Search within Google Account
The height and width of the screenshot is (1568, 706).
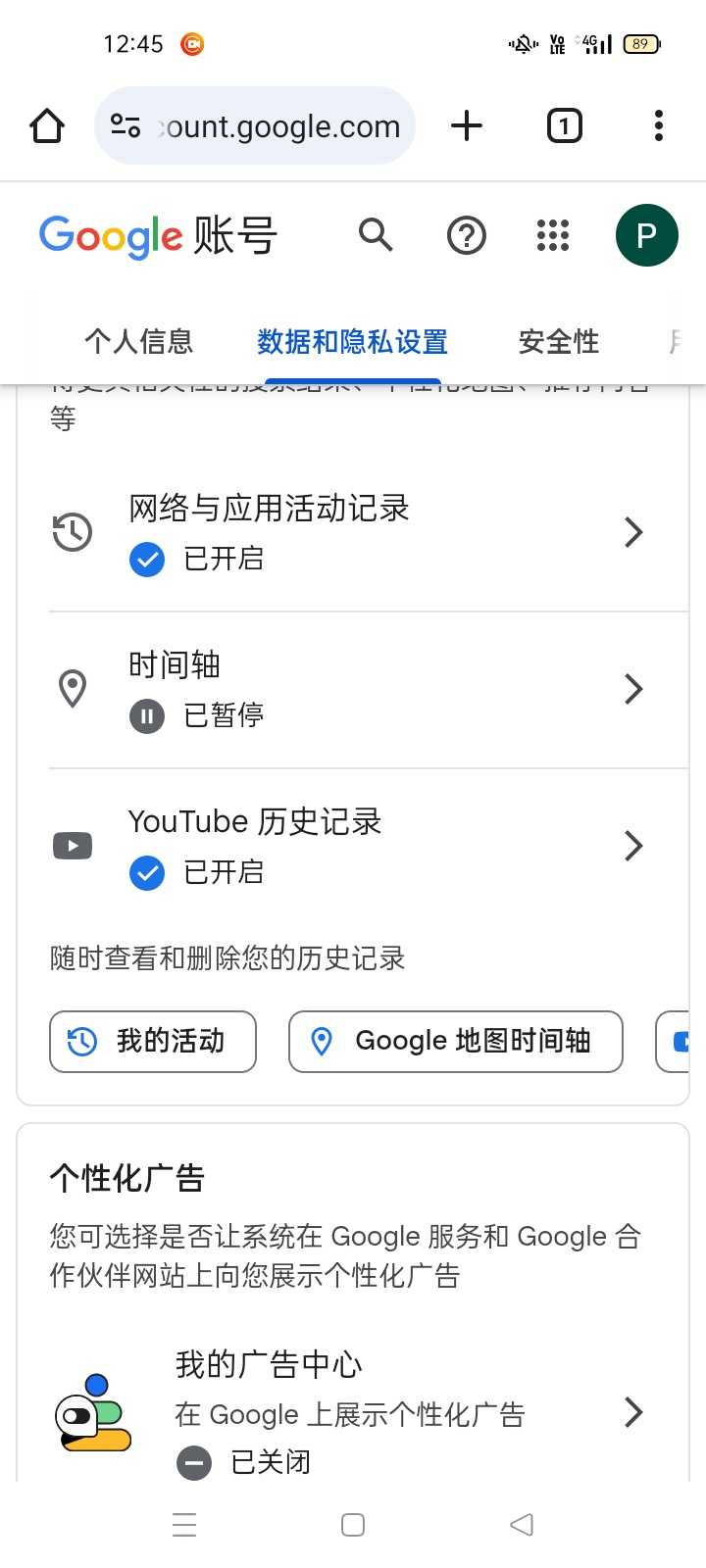[x=376, y=235]
